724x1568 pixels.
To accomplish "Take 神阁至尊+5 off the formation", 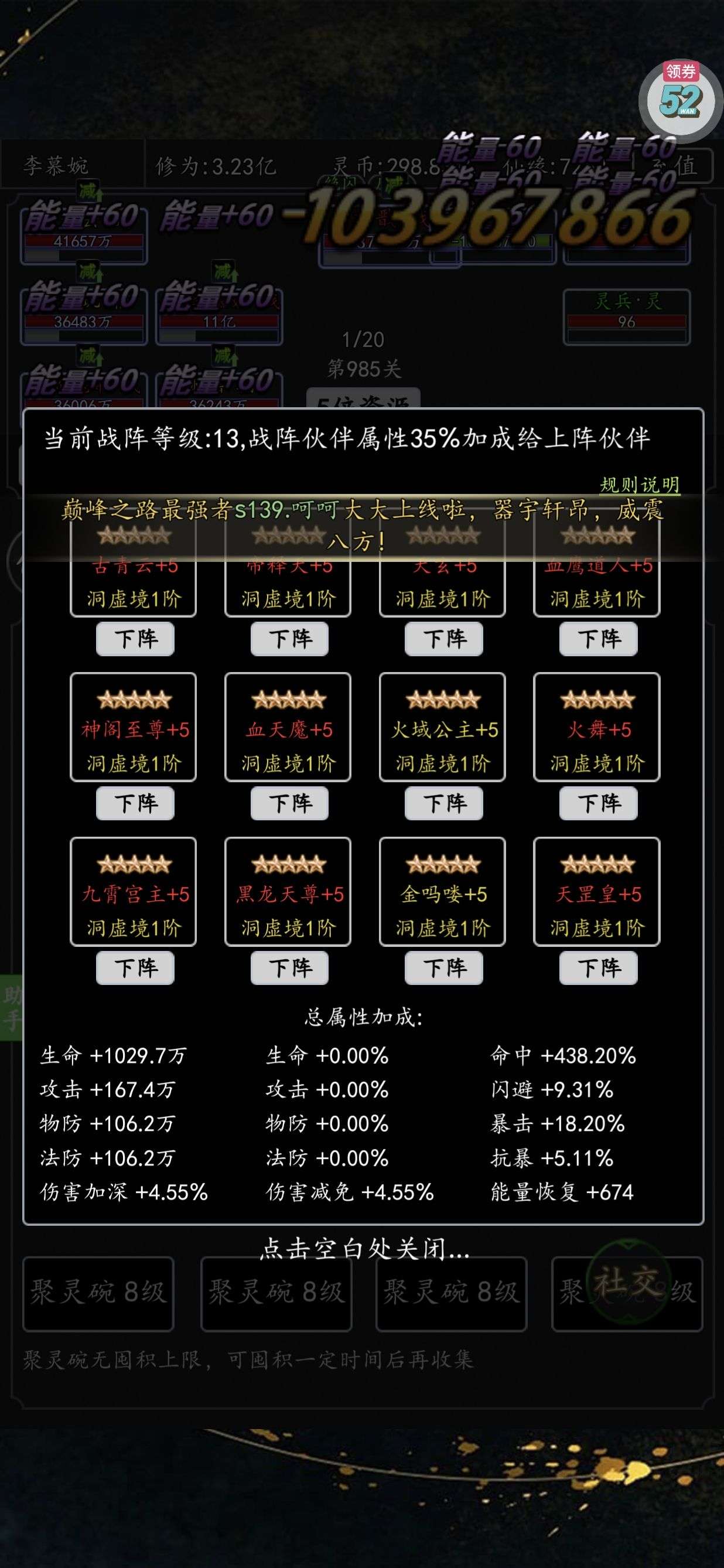I will click(x=135, y=803).
